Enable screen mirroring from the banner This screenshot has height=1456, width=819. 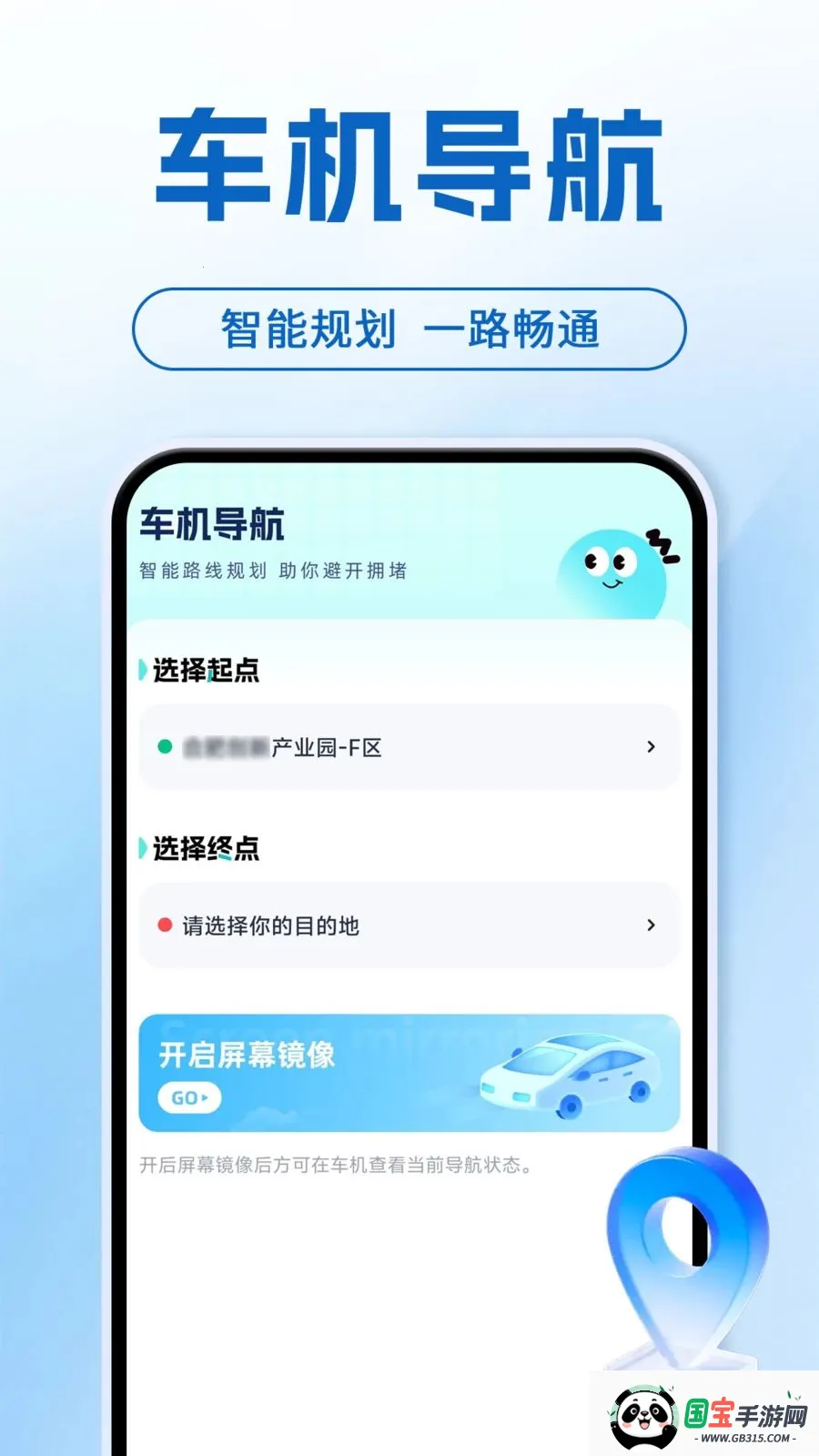pos(188,1098)
